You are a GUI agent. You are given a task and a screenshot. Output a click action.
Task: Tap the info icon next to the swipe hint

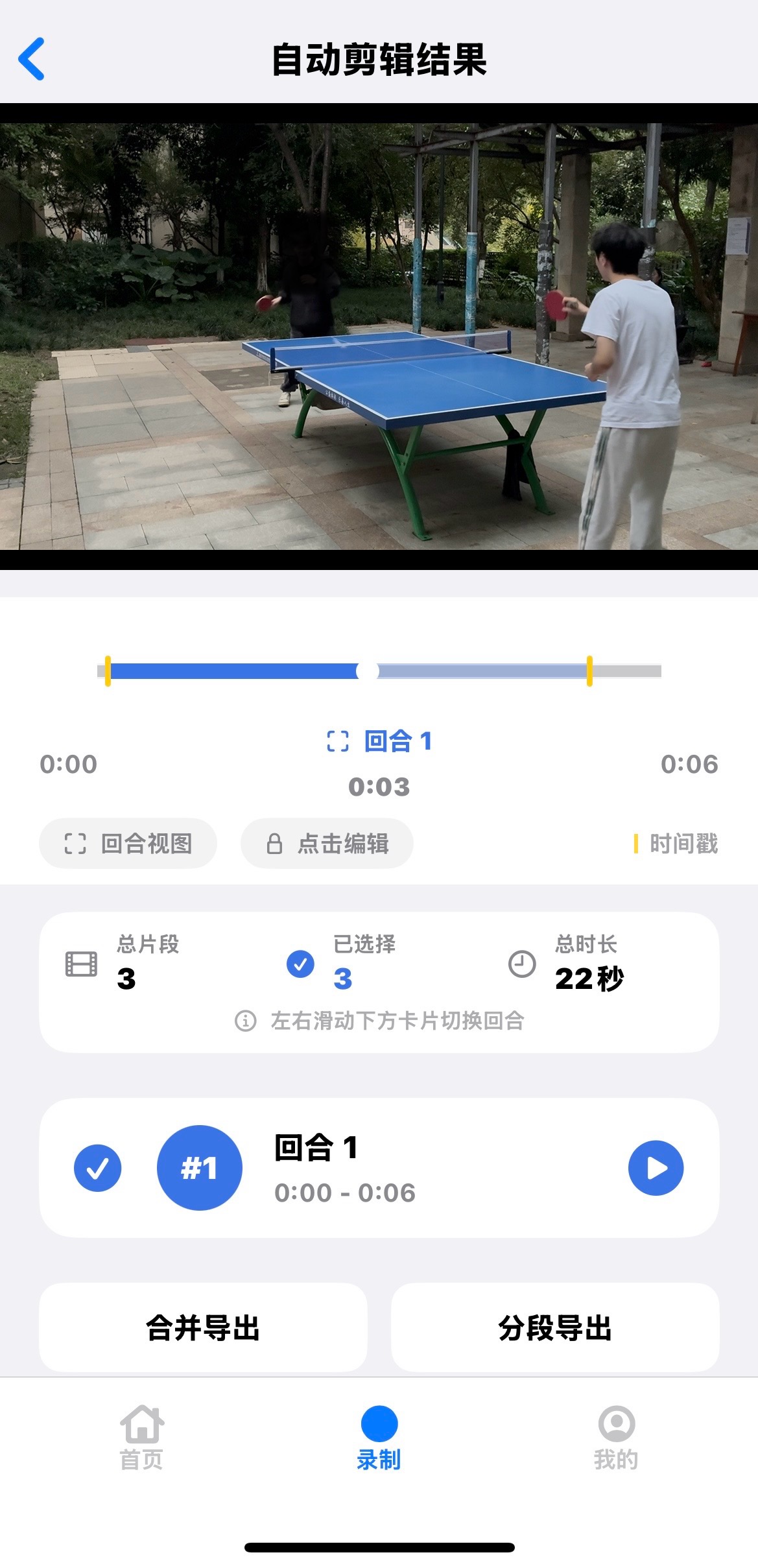click(x=244, y=1021)
